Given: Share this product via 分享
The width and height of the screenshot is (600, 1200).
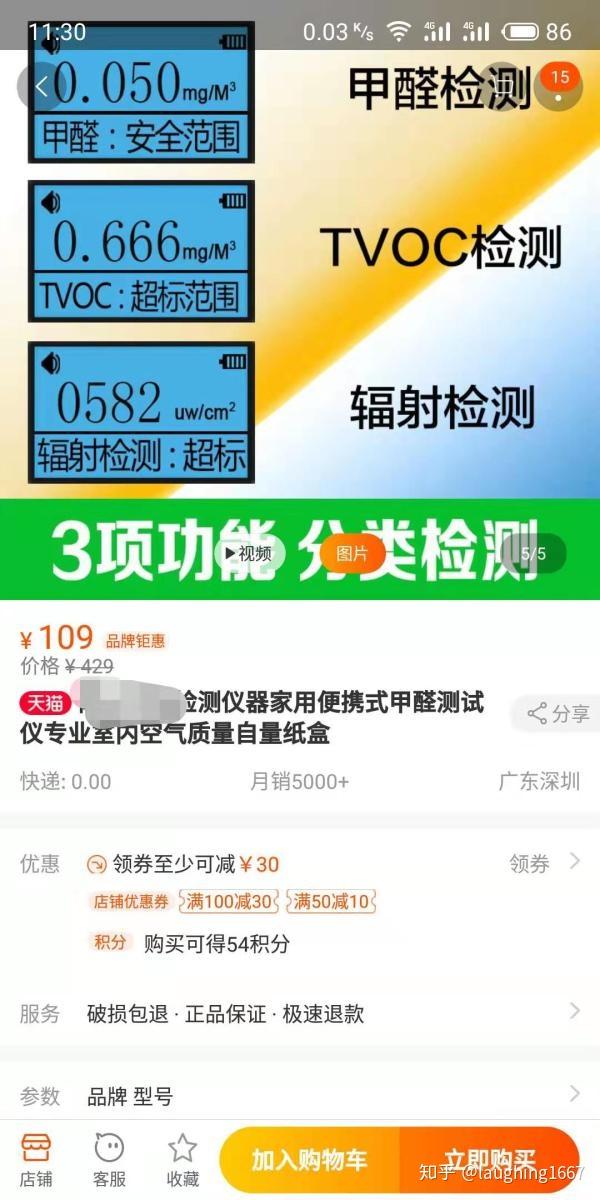Looking at the screenshot, I should [x=558, y=714].
